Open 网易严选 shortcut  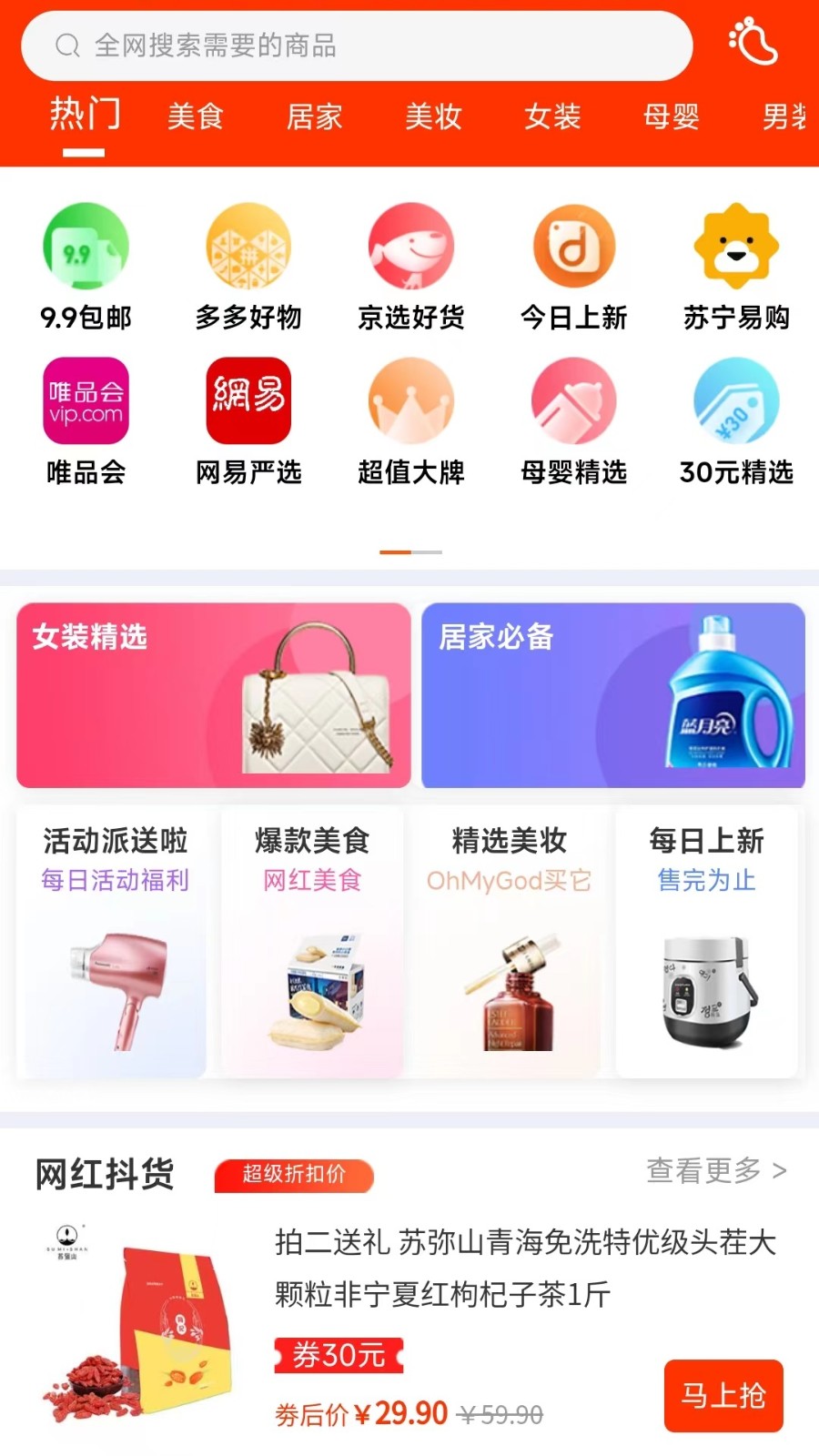(248, 420)
